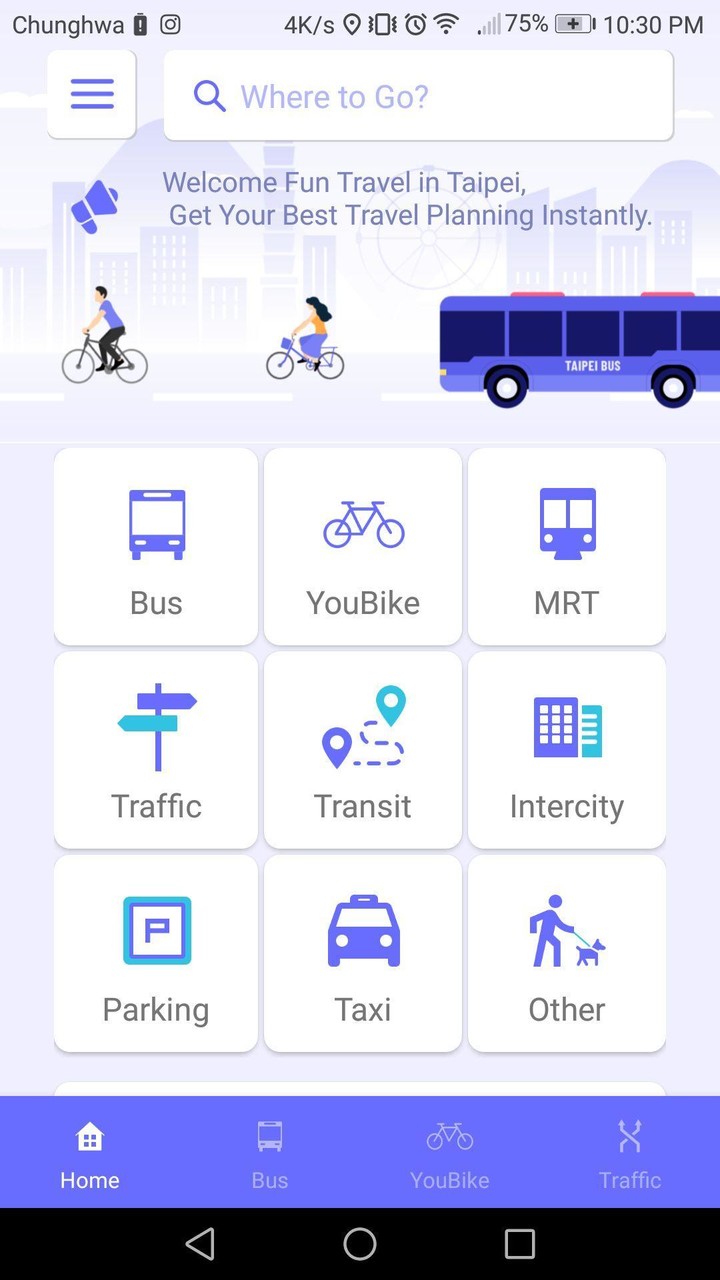This screenshot has width=720, height=1280.
Task: Choose the Transit route planning tile
Action: 363,750
